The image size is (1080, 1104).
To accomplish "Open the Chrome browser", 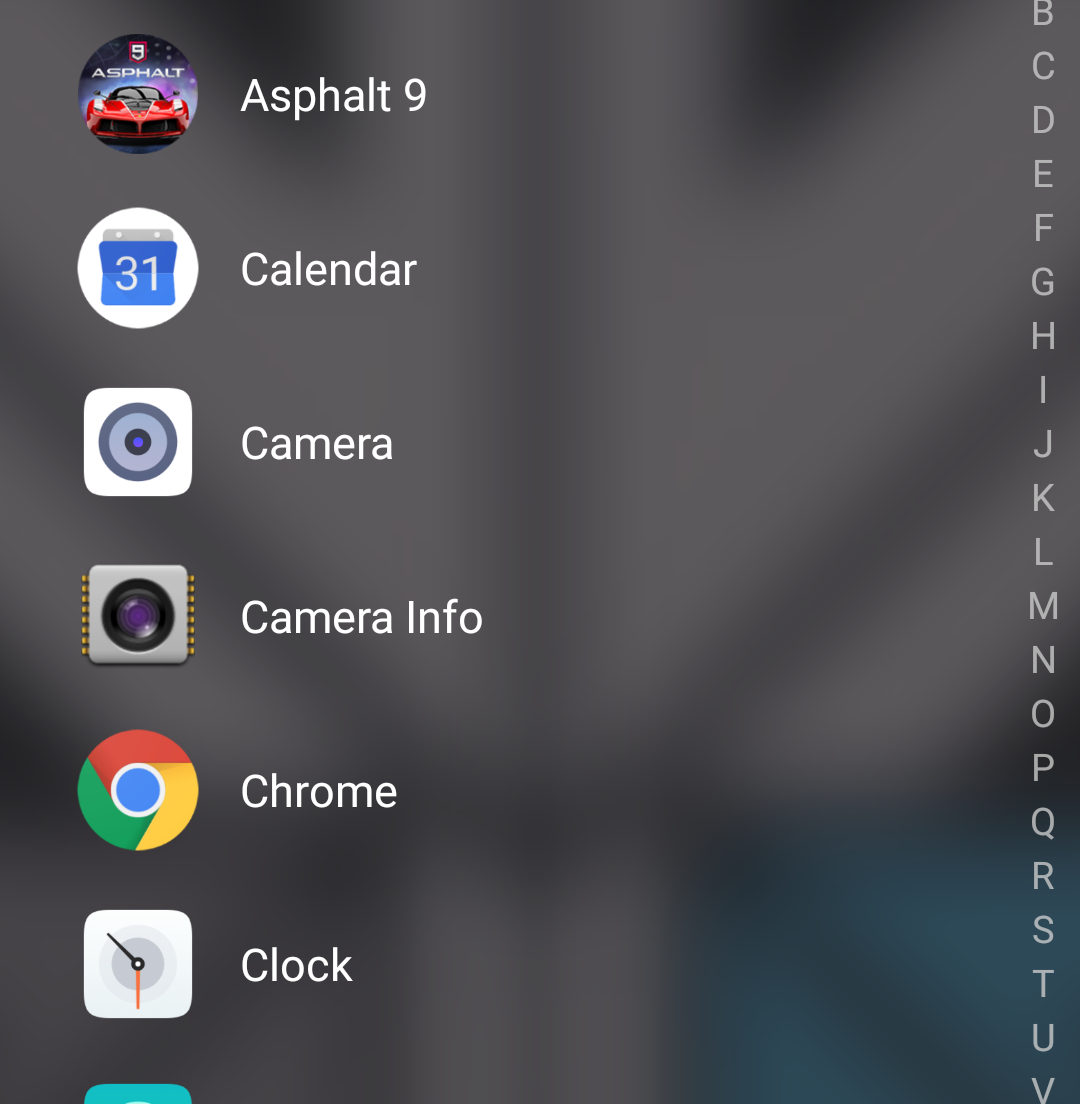I will pyautogui.click(x=138, y=790).
